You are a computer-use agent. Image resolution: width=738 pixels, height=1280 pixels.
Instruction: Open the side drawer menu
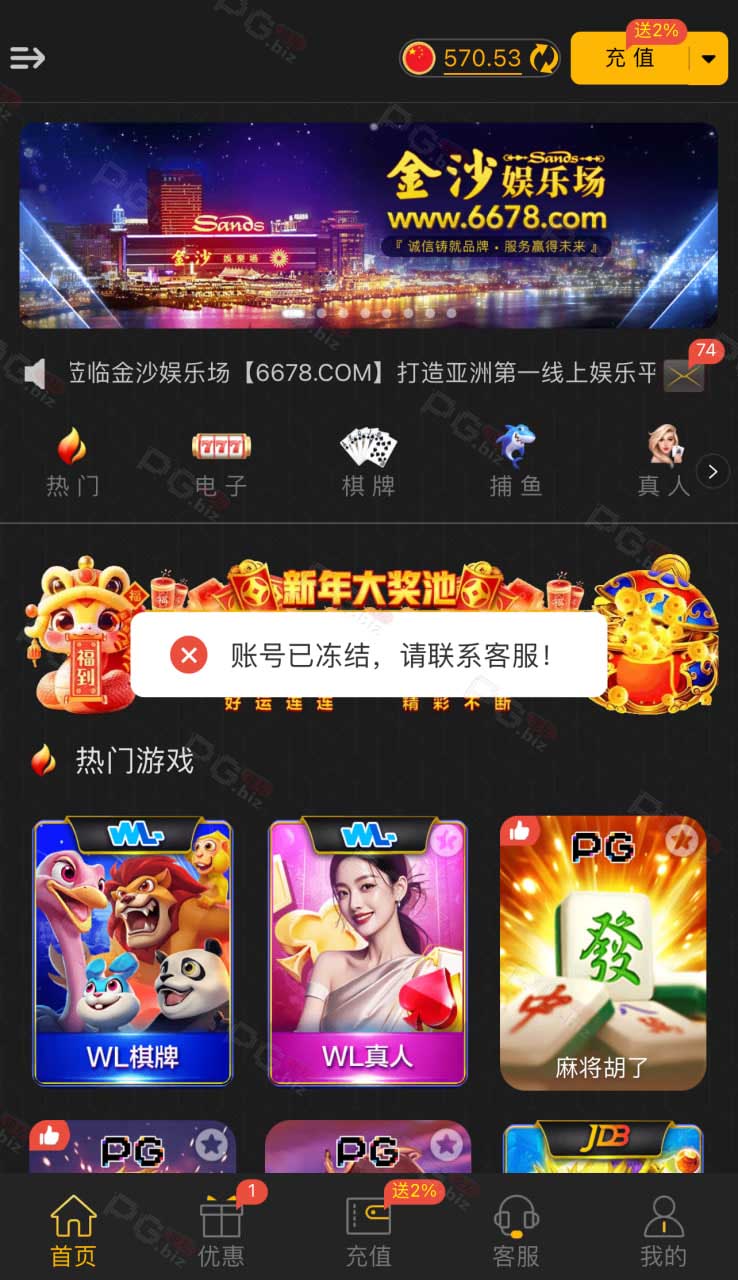(28, 58)
